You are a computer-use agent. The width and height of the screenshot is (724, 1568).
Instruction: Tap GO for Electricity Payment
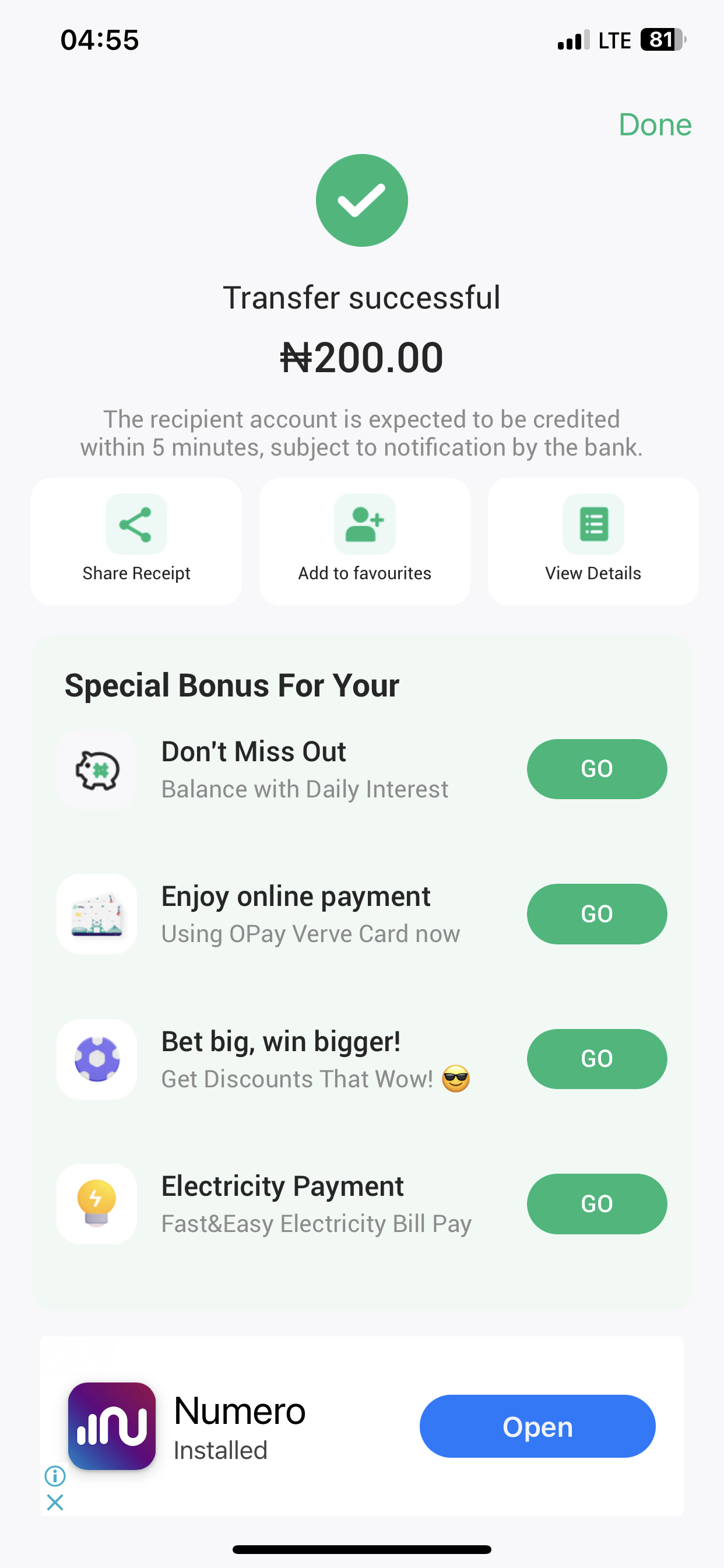tap(596, 1203)
